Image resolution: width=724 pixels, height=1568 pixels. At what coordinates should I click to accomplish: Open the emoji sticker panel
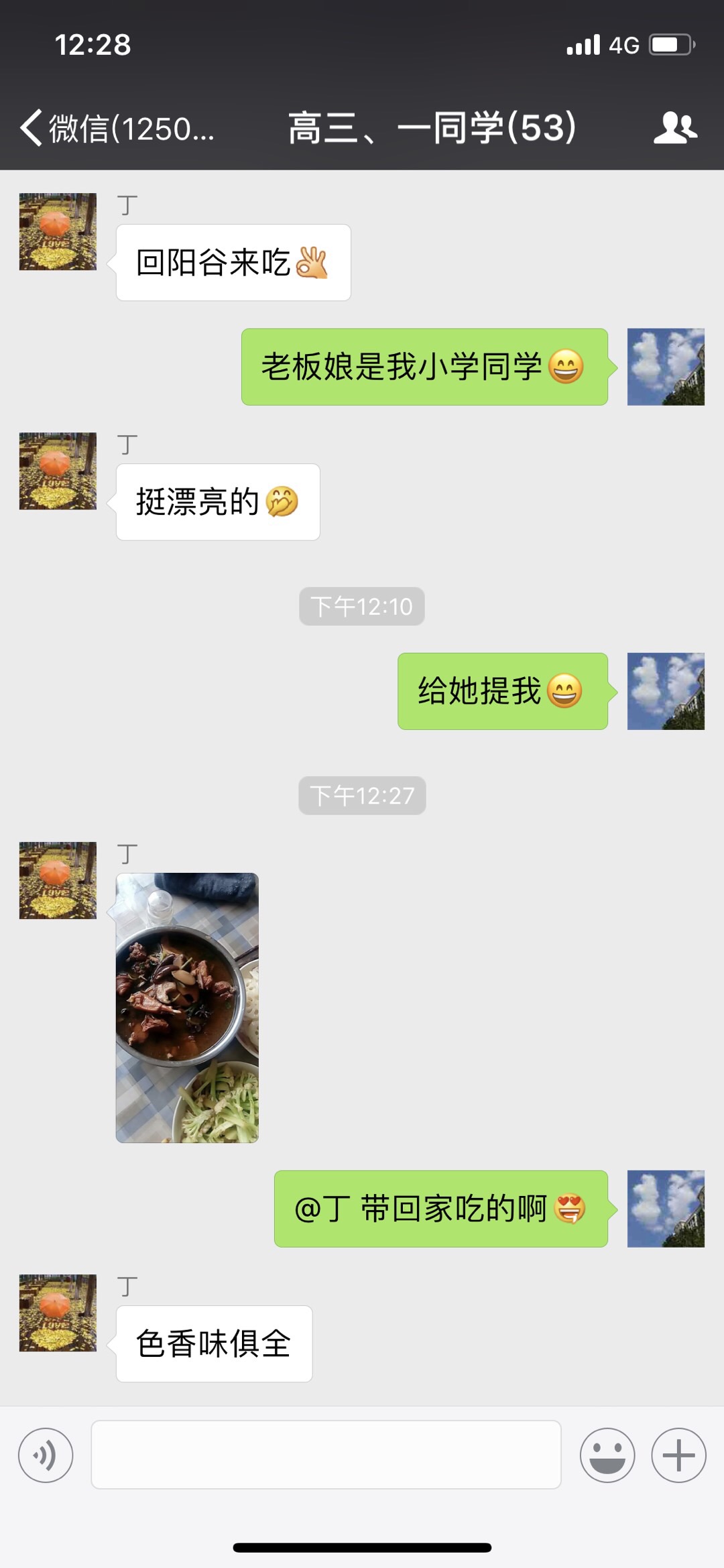point(607,1455)
